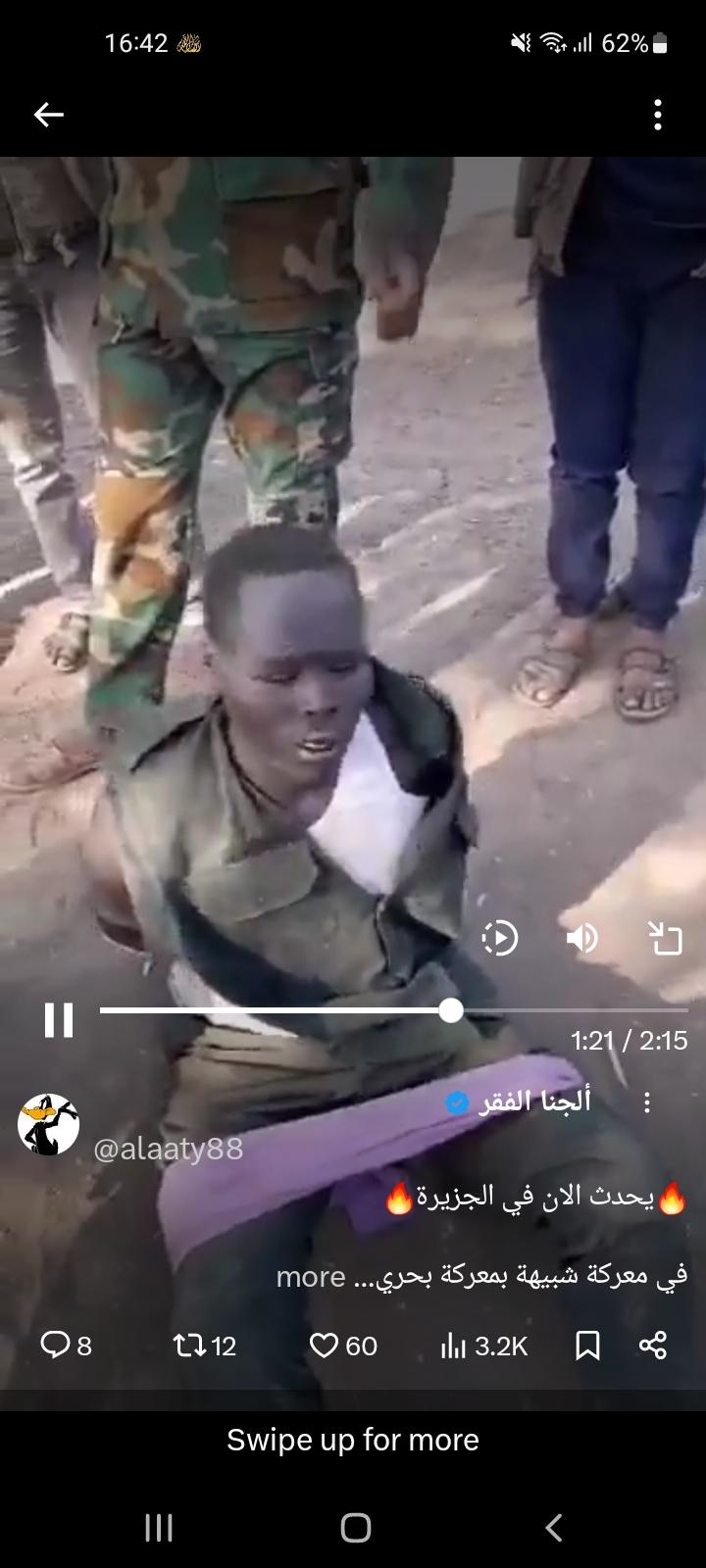Share this post
The image size is (706, 1568).
coord(653,1346)
